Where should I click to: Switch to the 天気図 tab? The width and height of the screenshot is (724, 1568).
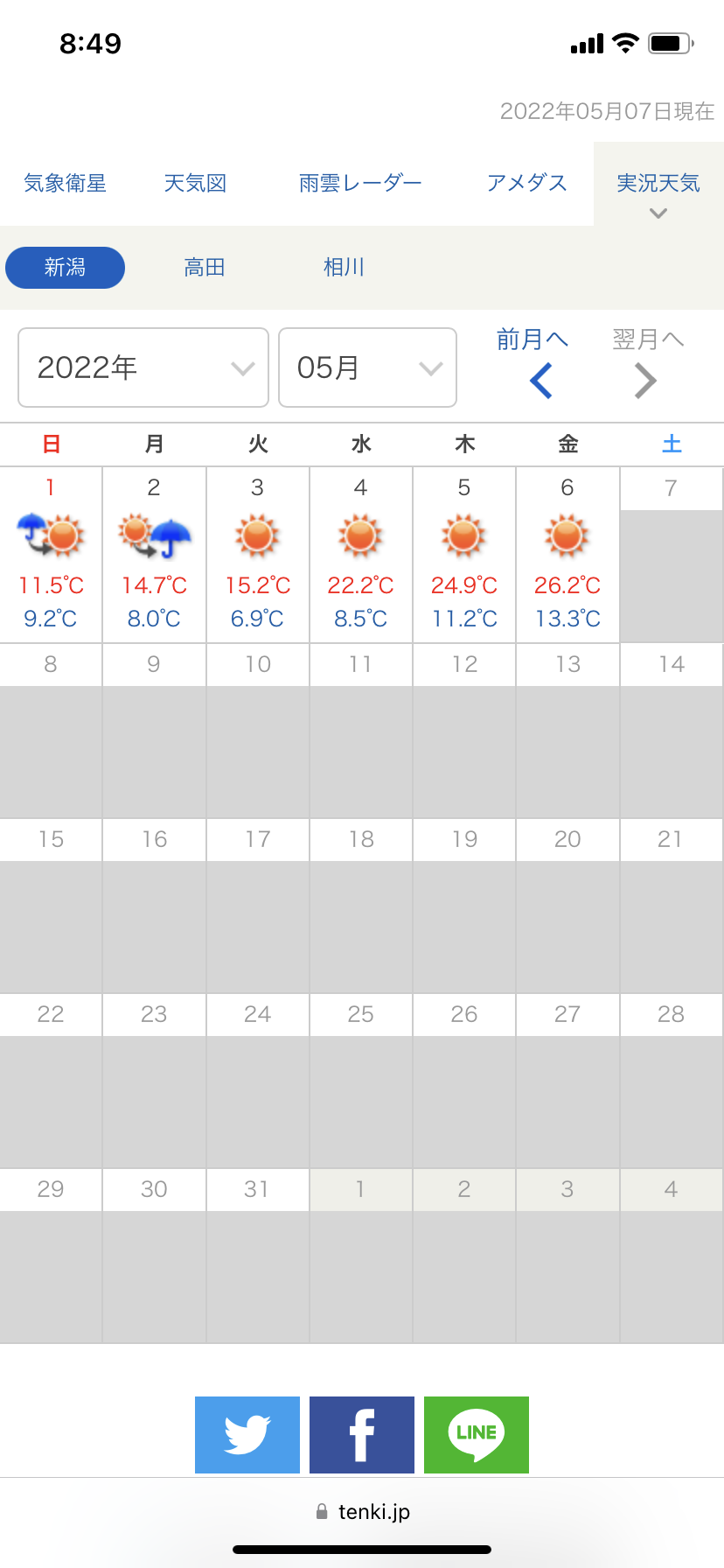(x=195, y=183)
